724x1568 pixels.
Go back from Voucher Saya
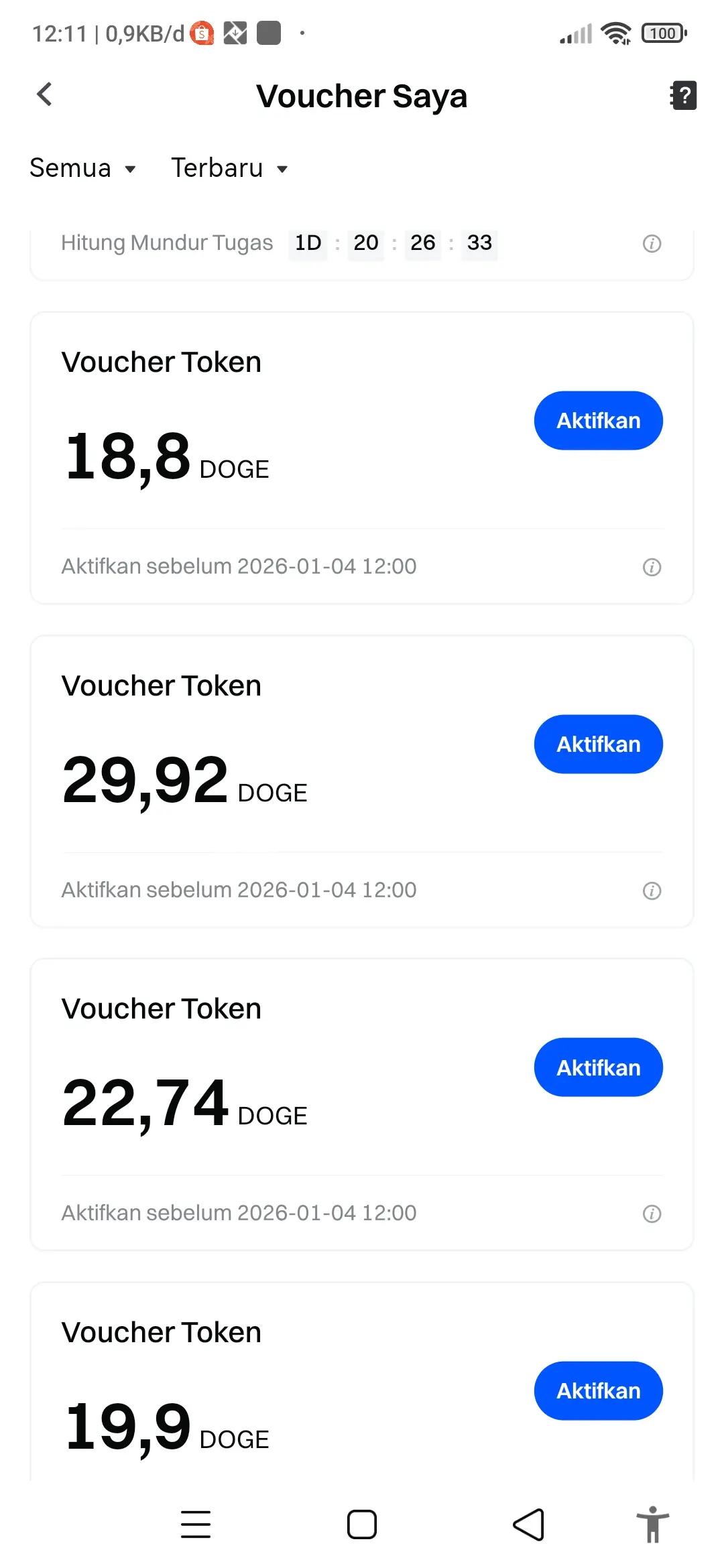click(44, 94)
